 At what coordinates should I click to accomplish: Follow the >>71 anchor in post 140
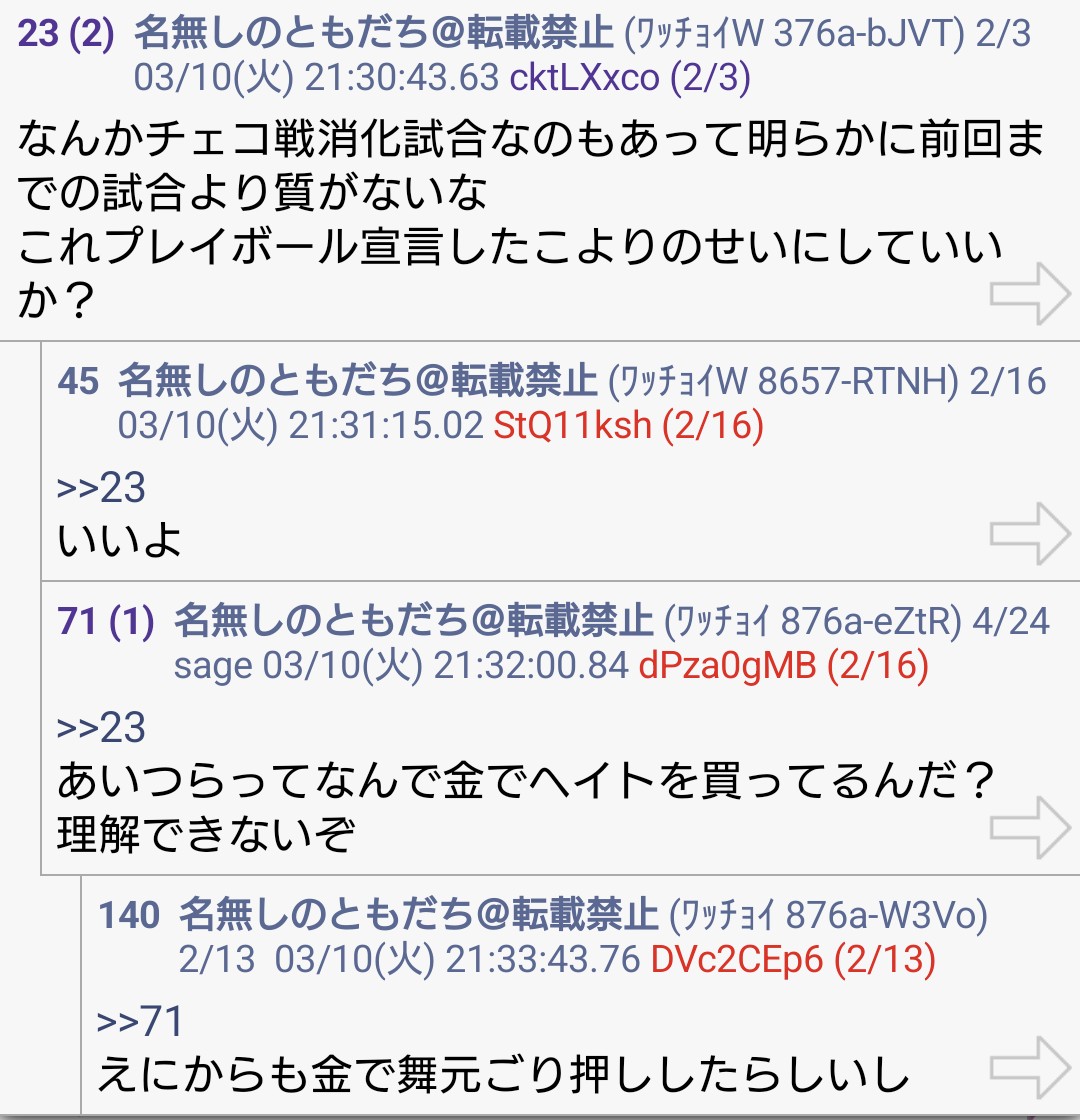[140, 1021]
